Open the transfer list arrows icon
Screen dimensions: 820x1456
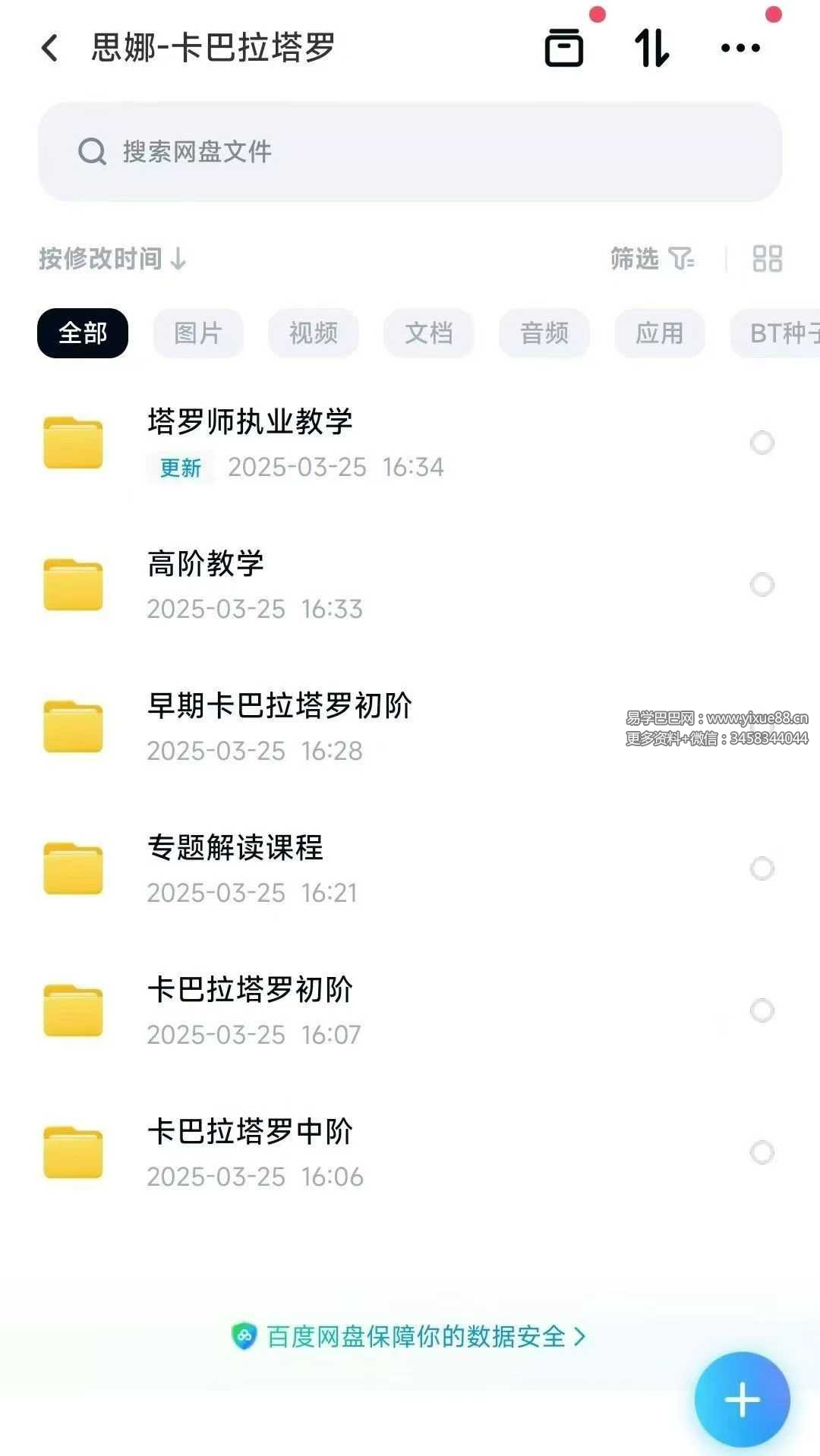(x=652, y=48)
